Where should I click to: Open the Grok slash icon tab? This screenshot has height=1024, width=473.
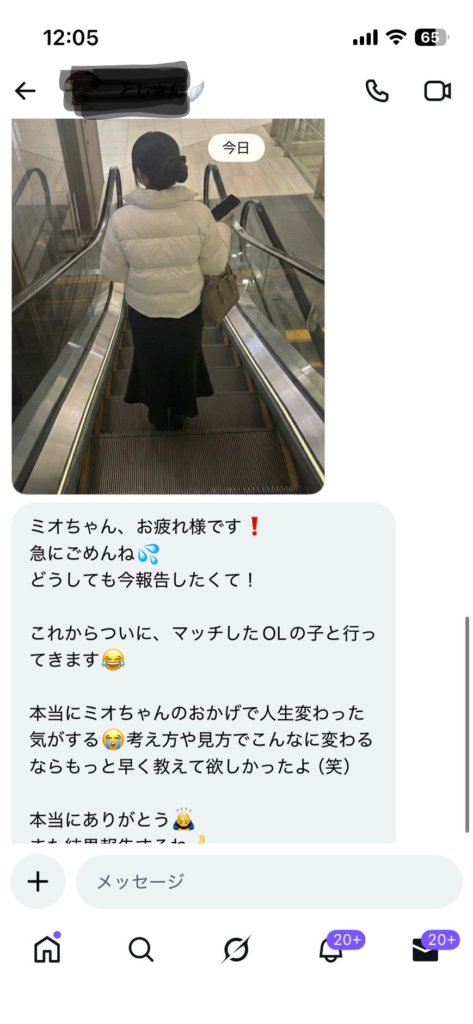(236, 950)
